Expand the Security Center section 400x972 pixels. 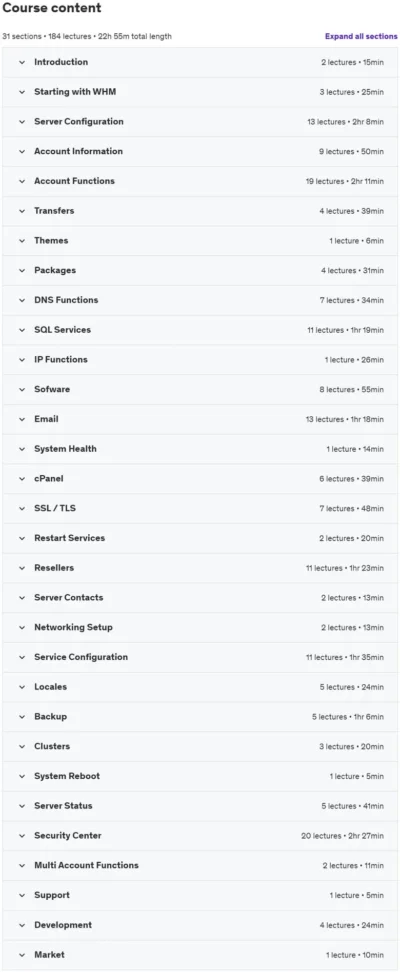click(200, 836)
